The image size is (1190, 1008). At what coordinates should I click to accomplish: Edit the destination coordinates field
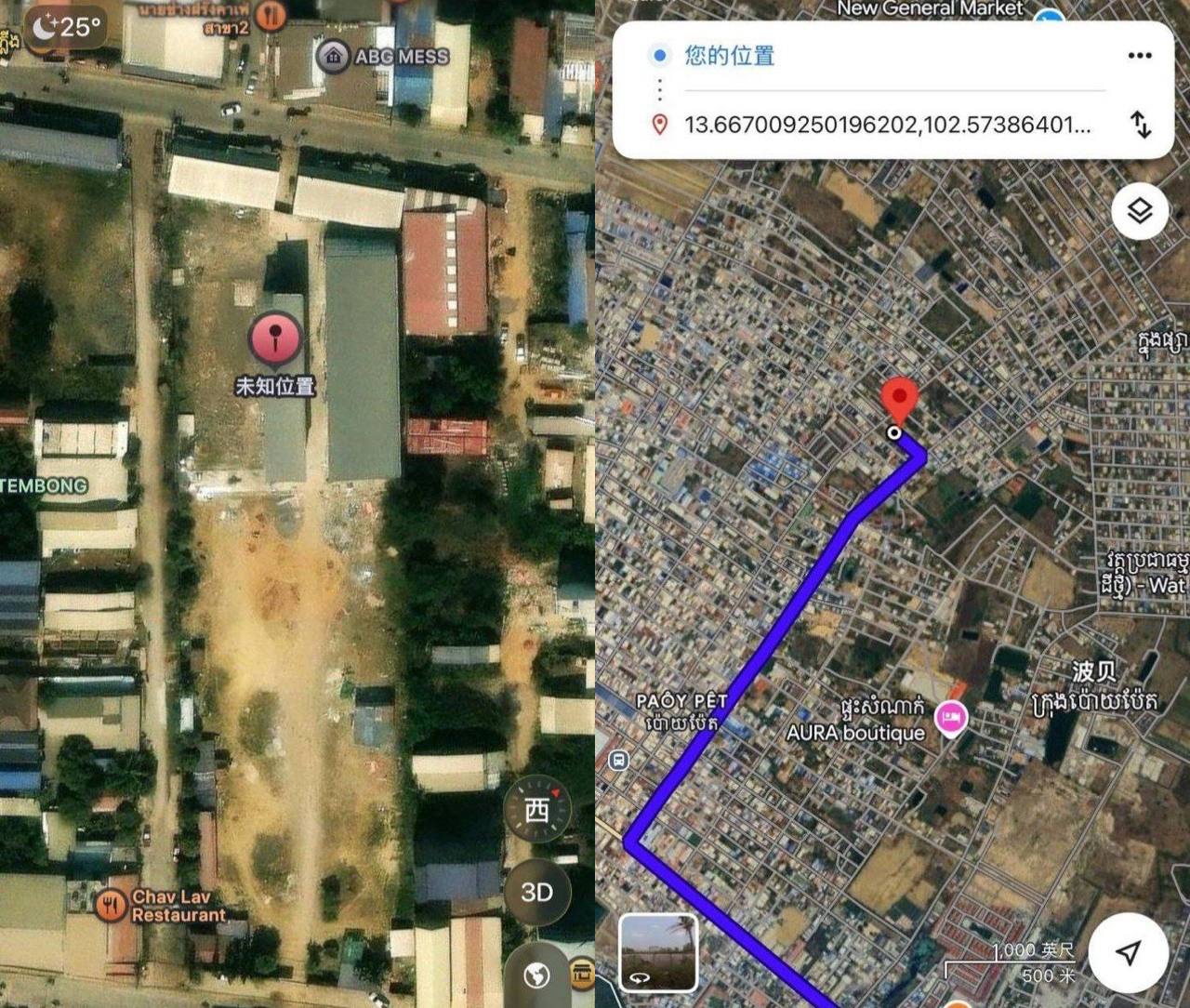886,125
